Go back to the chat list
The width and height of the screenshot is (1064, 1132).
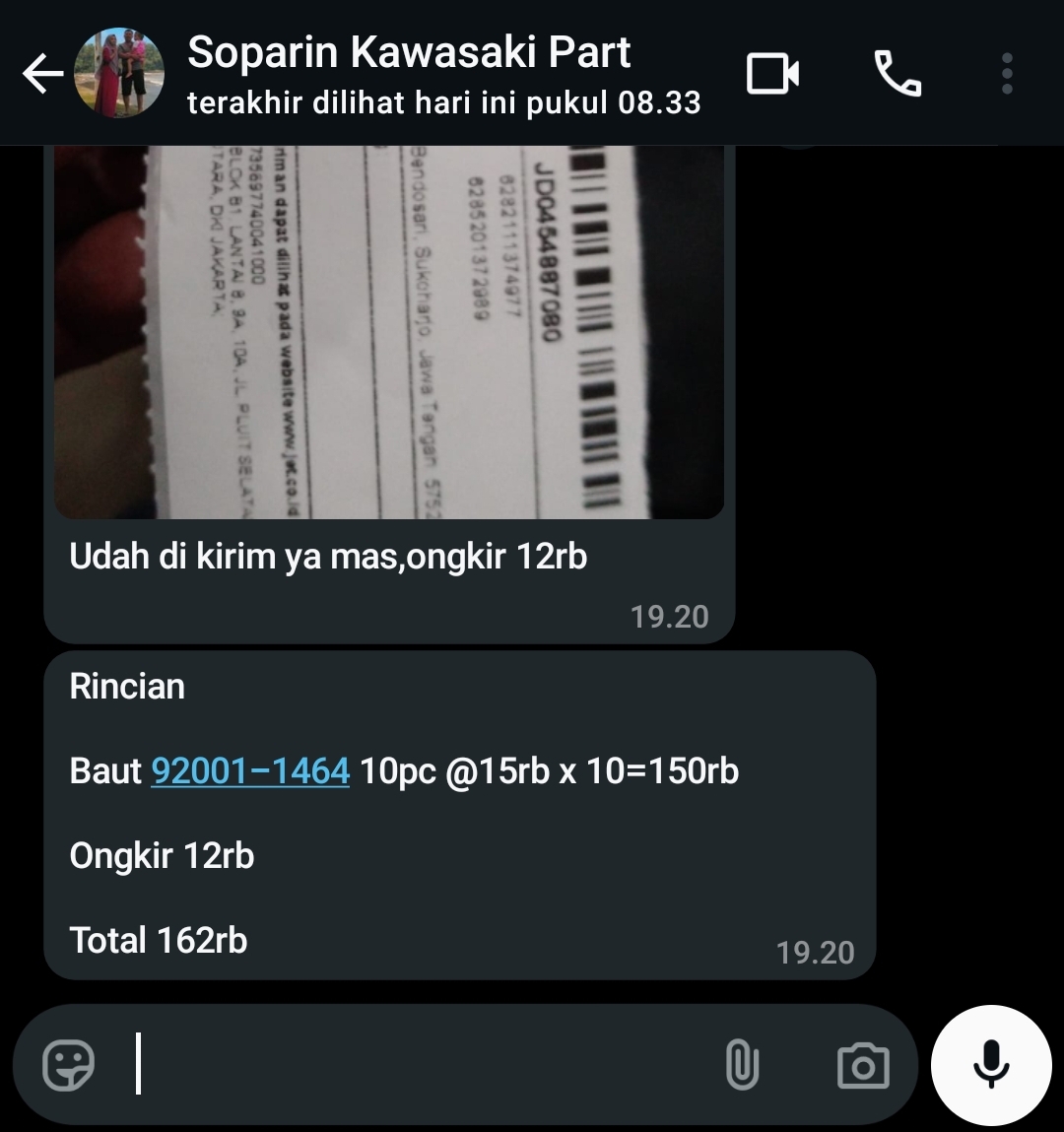[x=42, y=74]
